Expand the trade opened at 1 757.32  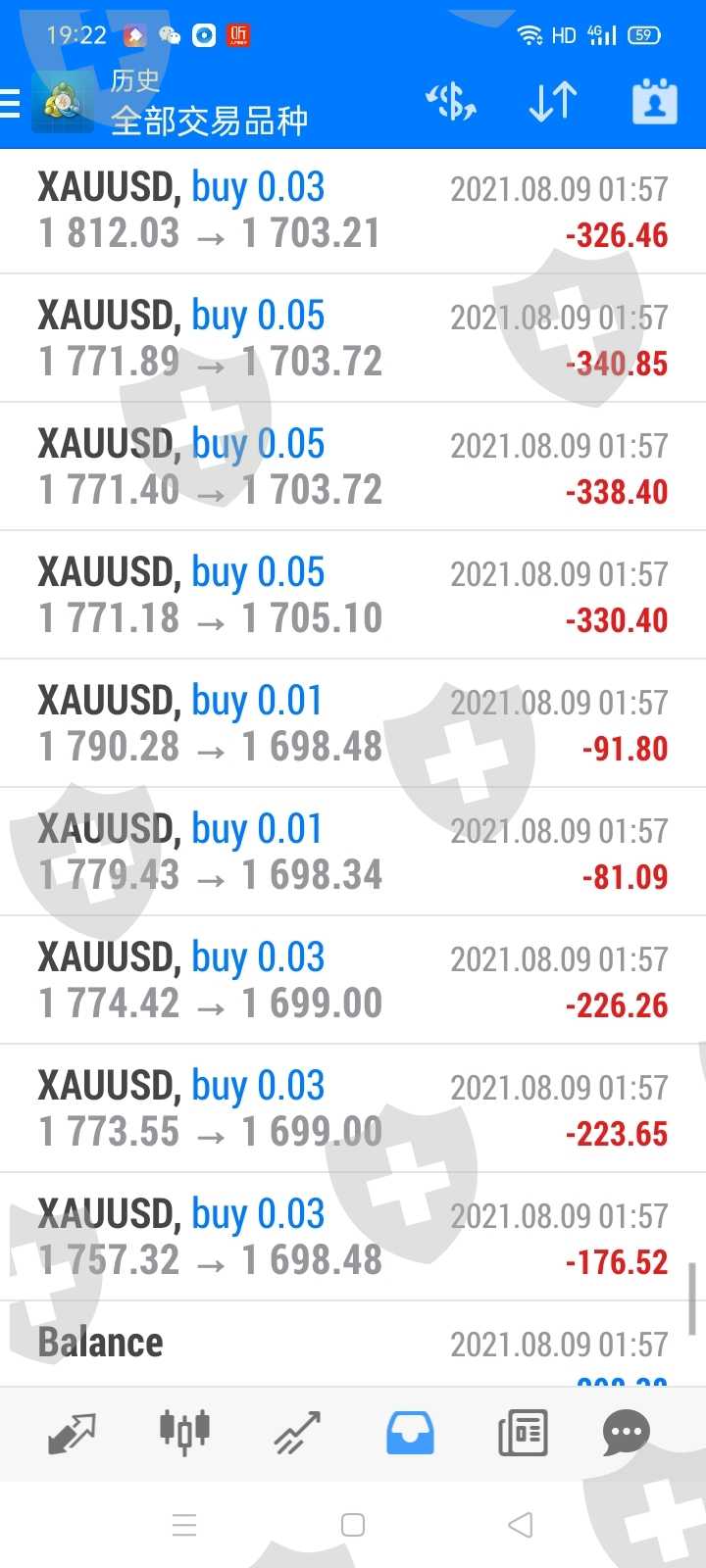click(353, 1238)
